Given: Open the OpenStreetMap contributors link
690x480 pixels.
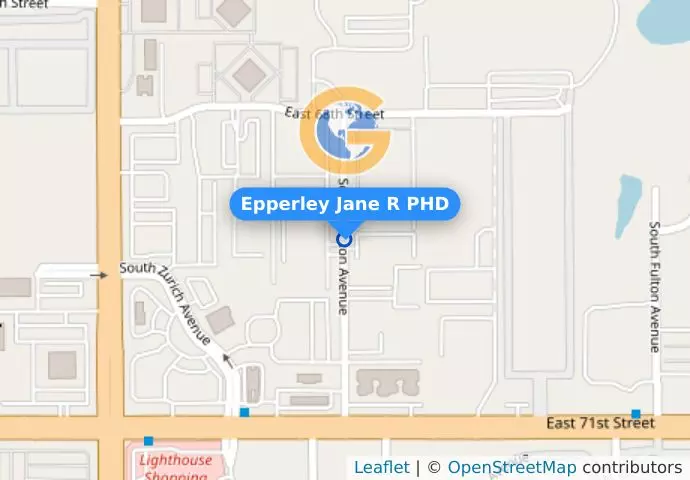Looking at the screenshot, I should 511,468.
